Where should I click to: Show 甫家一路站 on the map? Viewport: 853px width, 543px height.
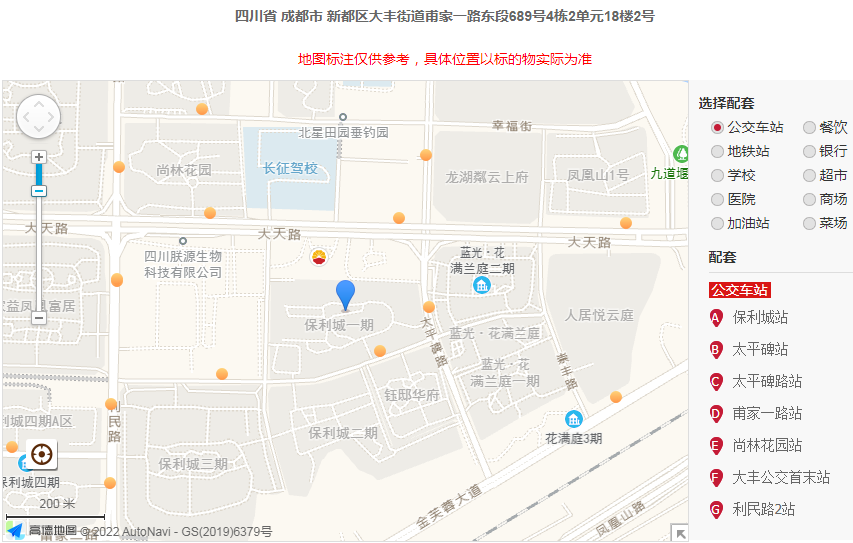767,414
